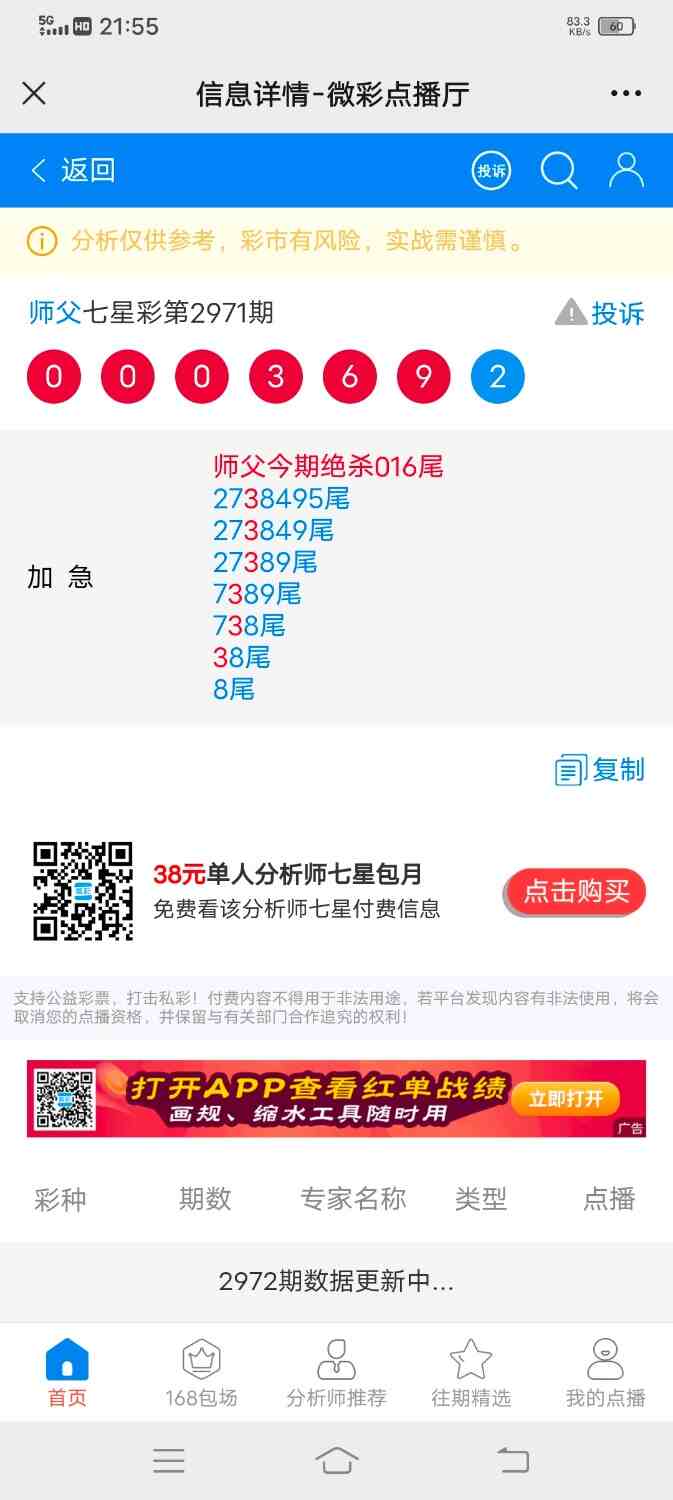The width and height of the screenshot is (673, 1500).
Task: Open system recent apps menu
Action: (169, 1461)
